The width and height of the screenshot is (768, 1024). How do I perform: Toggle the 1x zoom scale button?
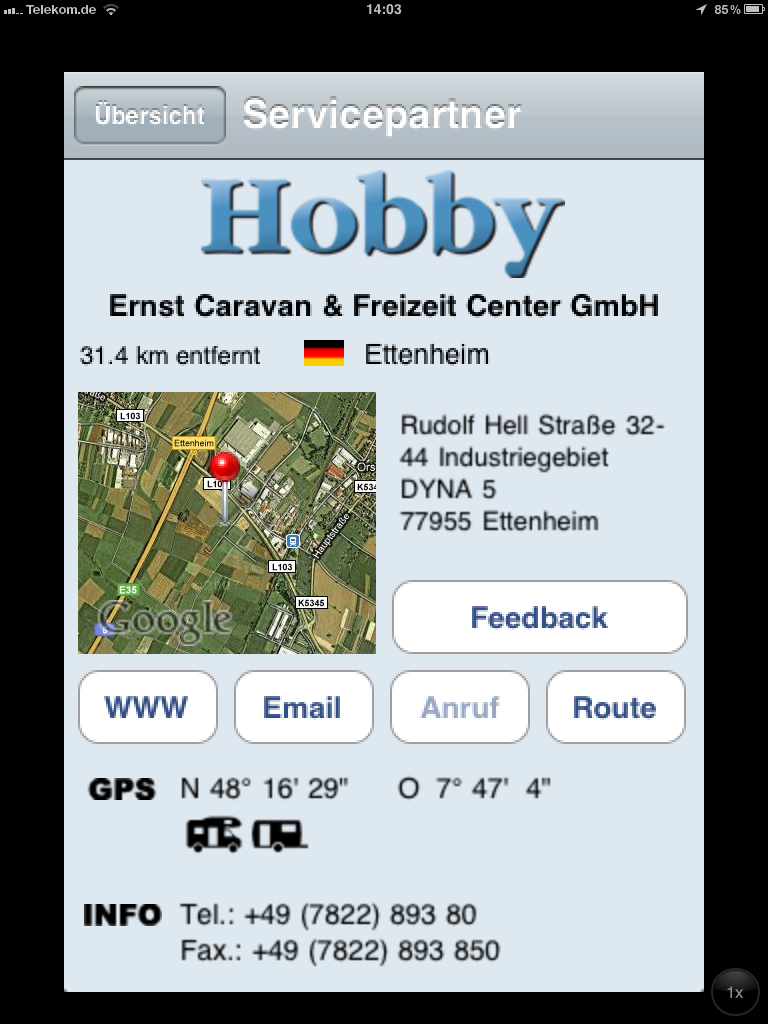click(735, 992)
